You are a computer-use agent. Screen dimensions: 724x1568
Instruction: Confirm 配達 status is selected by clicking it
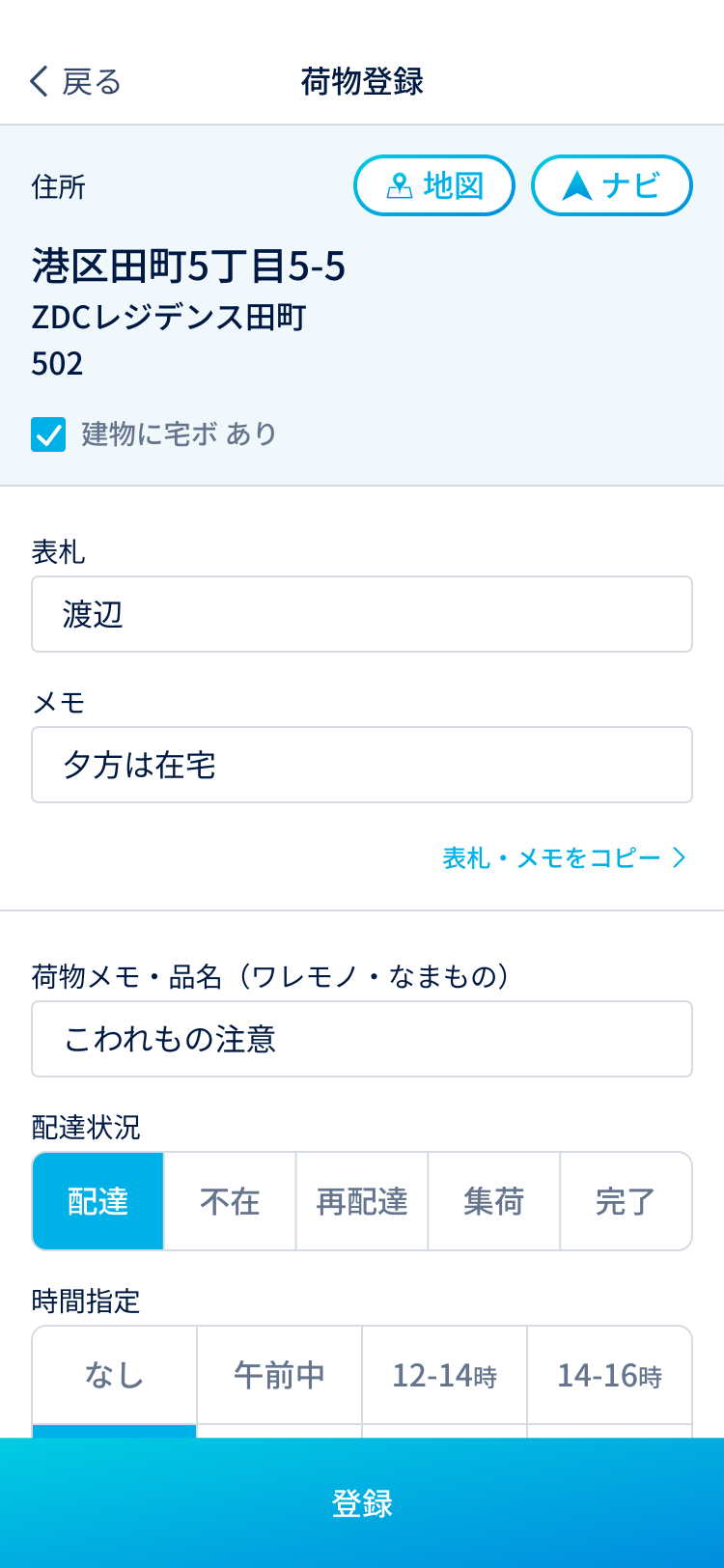click(x=97, y=1200)
